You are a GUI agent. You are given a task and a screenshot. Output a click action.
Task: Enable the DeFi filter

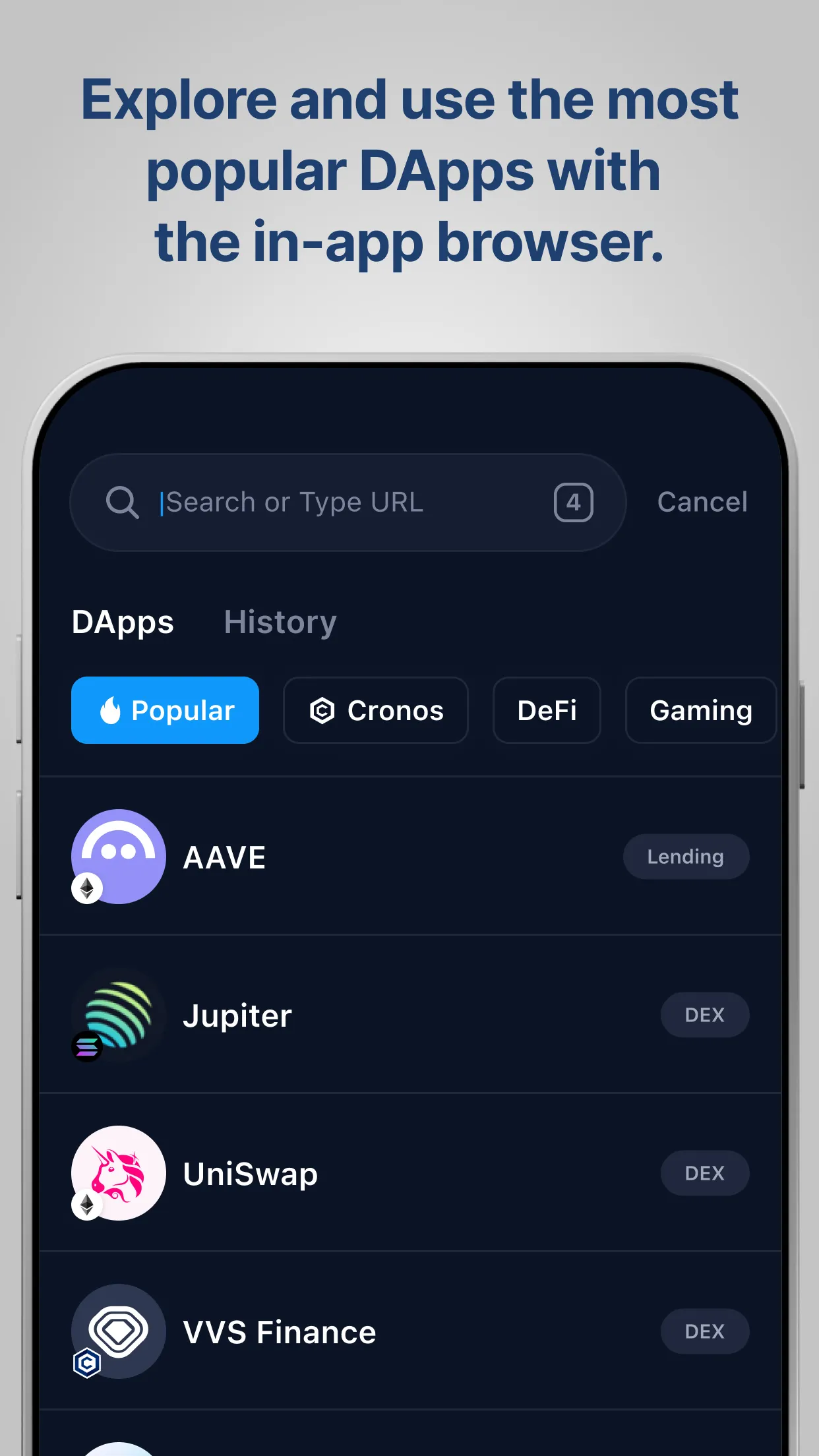pos(547,710)
